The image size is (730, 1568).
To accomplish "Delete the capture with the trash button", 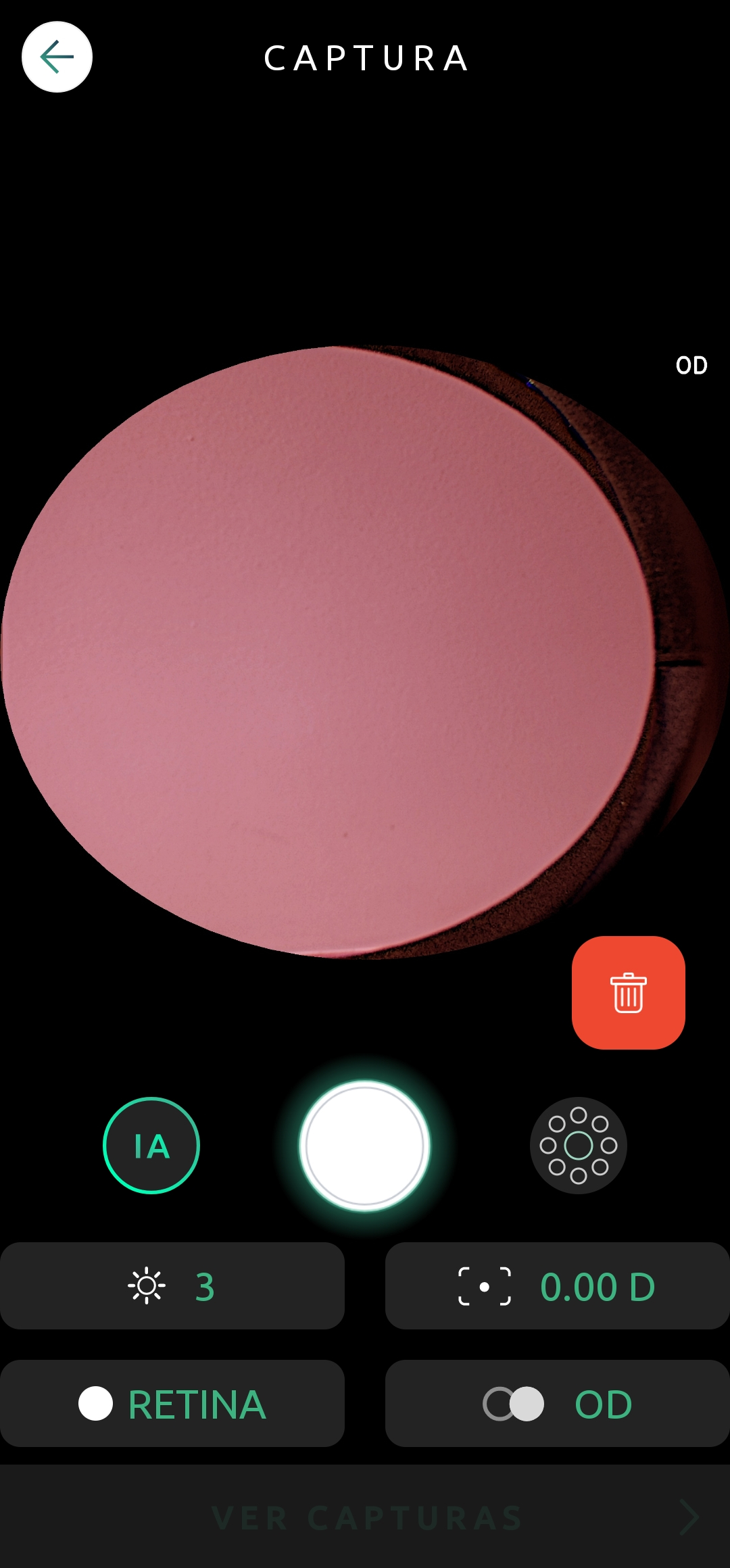I will coord(629,992).
